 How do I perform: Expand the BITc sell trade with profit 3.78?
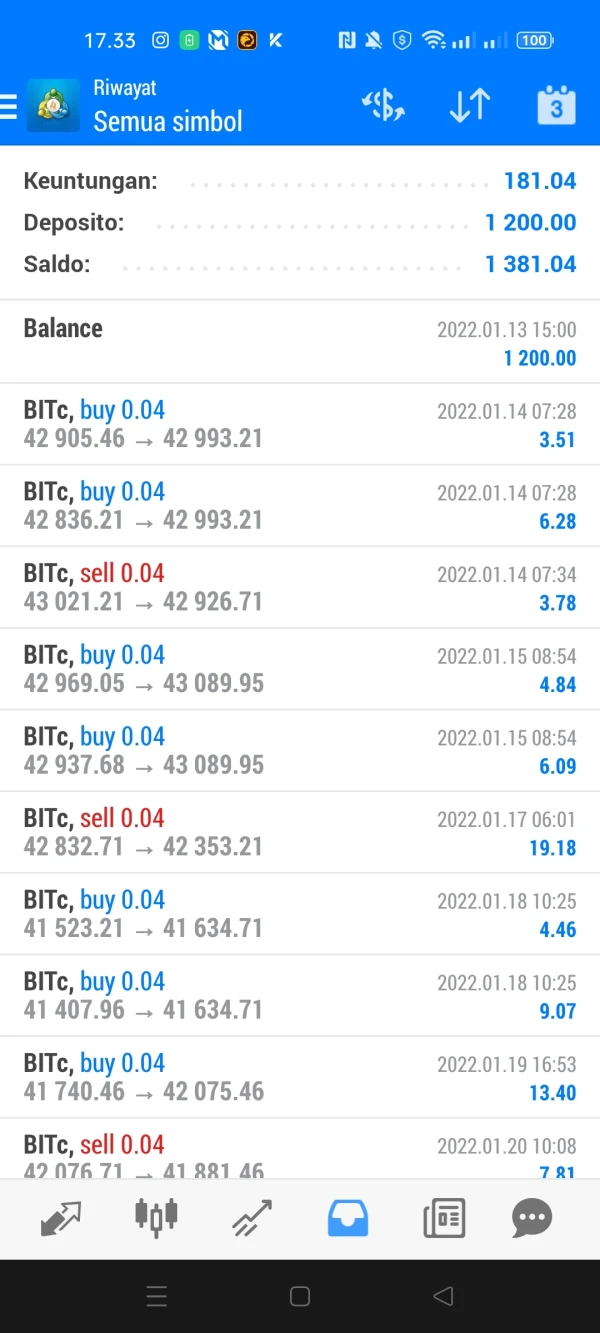[300, 587]
